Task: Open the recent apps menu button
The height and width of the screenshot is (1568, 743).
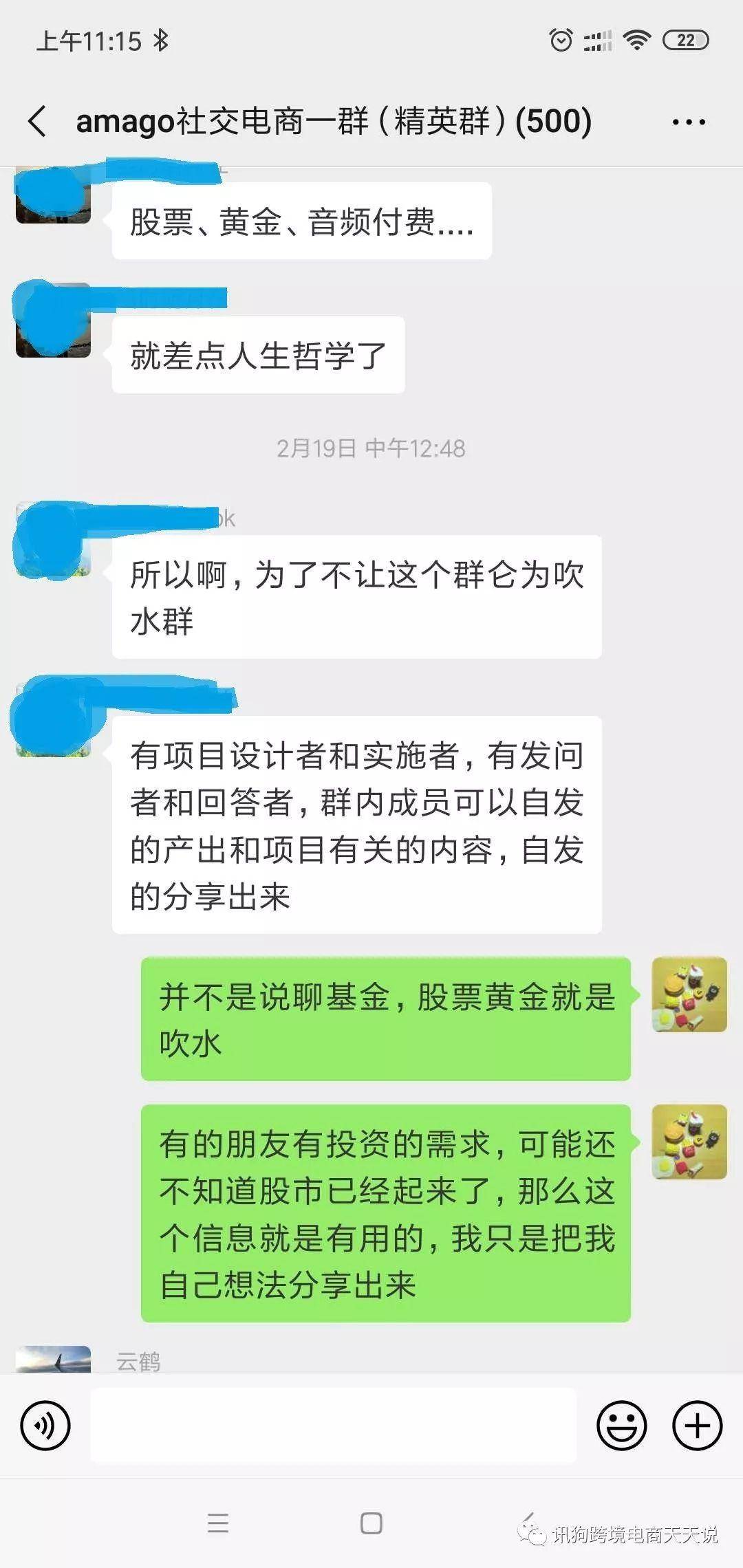Action: click(x=218, y=1523)
